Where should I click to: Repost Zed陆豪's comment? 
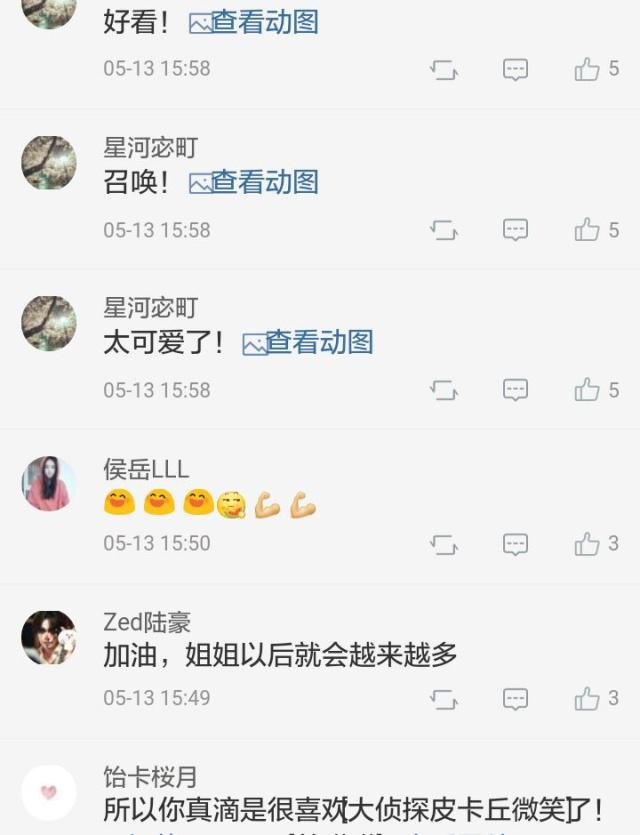coord(444,698)
